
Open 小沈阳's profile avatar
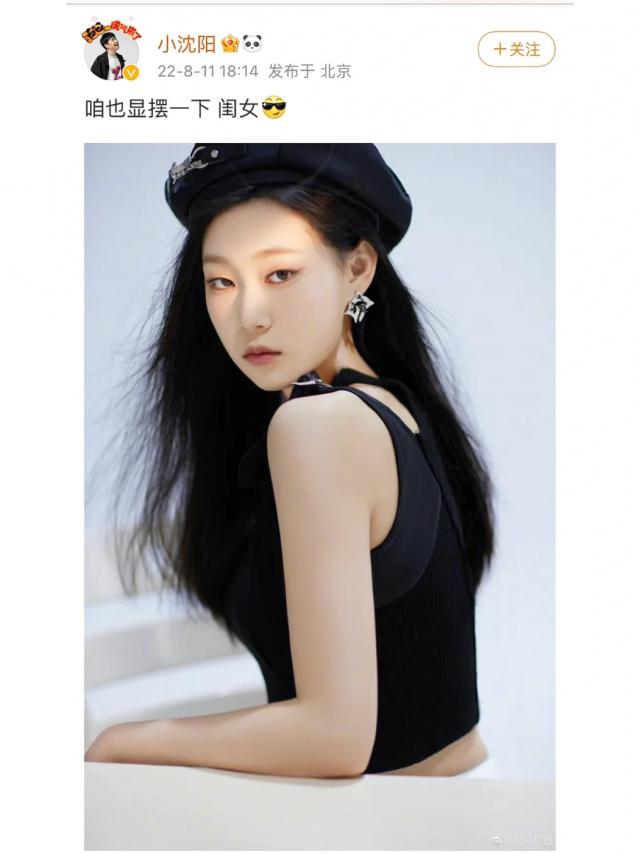tap(111, 50)
